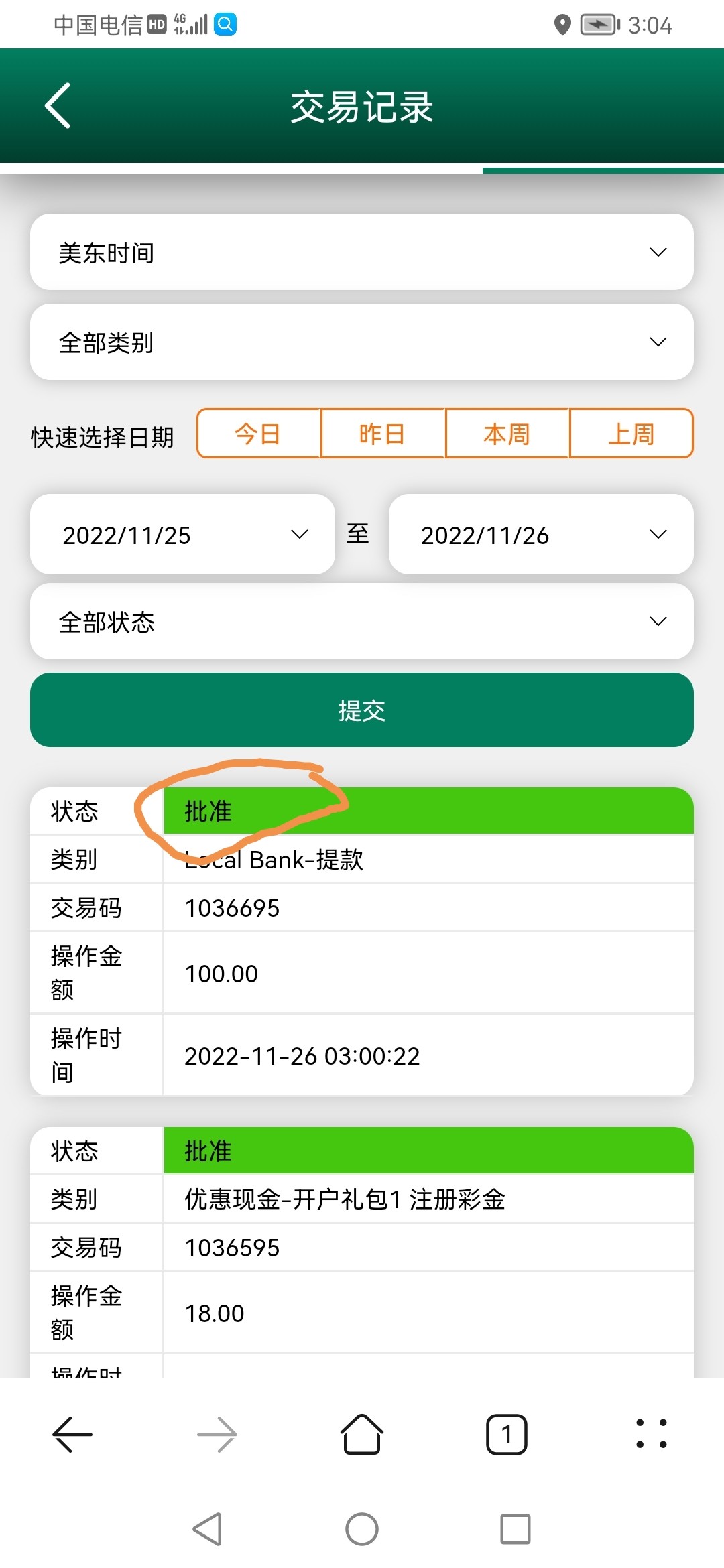Open the browser tabs switcher
This screenshot has height=1568, width=724.
coord(507,1435)
